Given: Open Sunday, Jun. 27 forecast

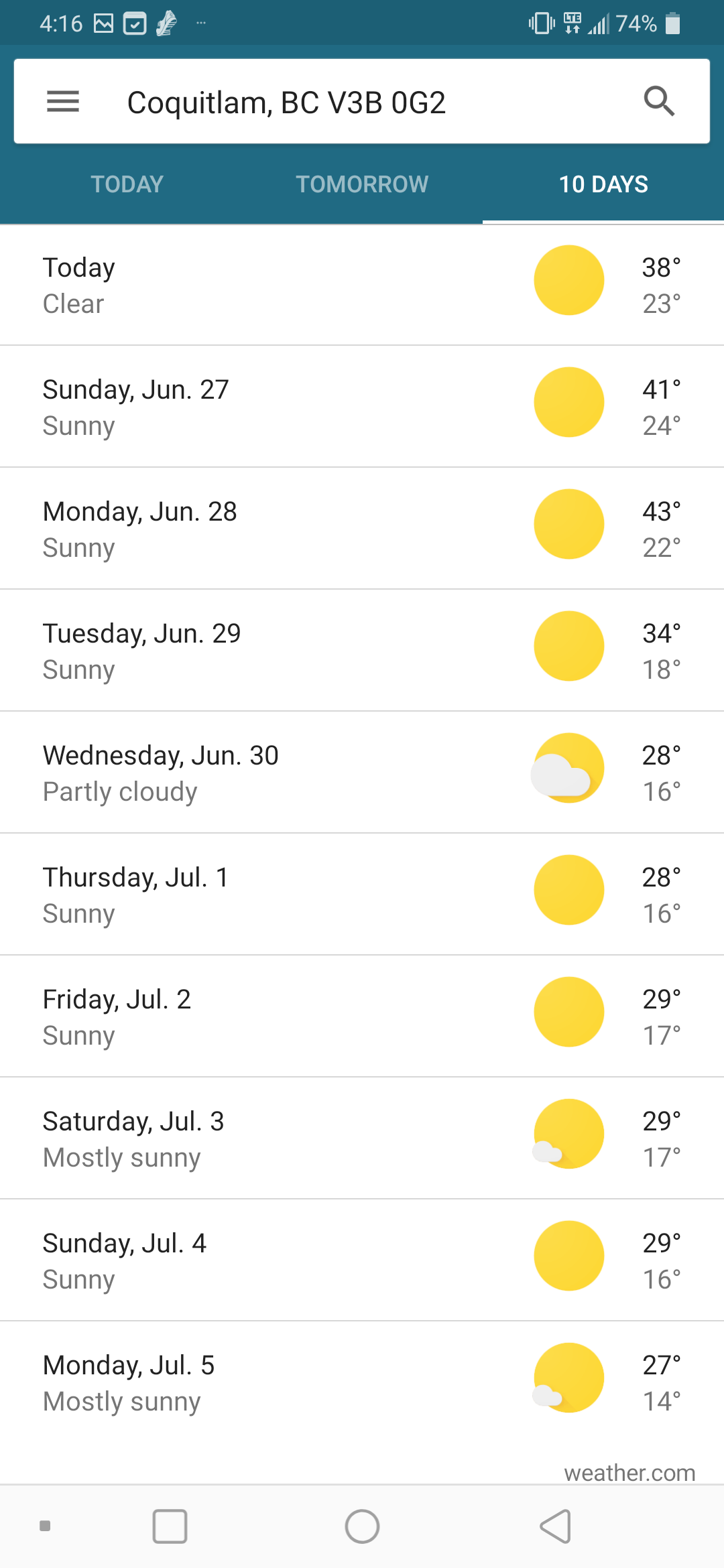Looking at the screenshot, I should click(362, 407).
